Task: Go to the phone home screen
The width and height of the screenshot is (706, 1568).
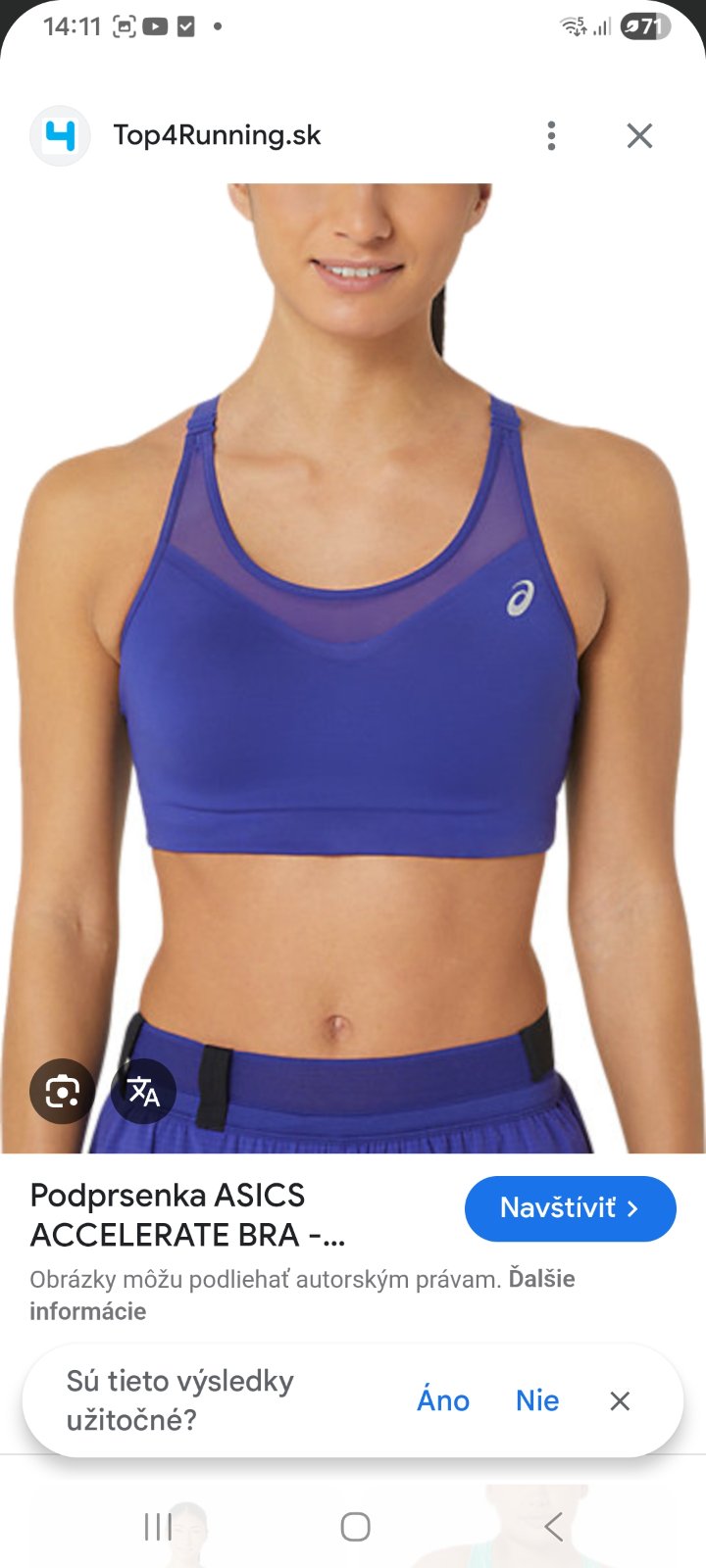Action: (x=355, y=1526)
